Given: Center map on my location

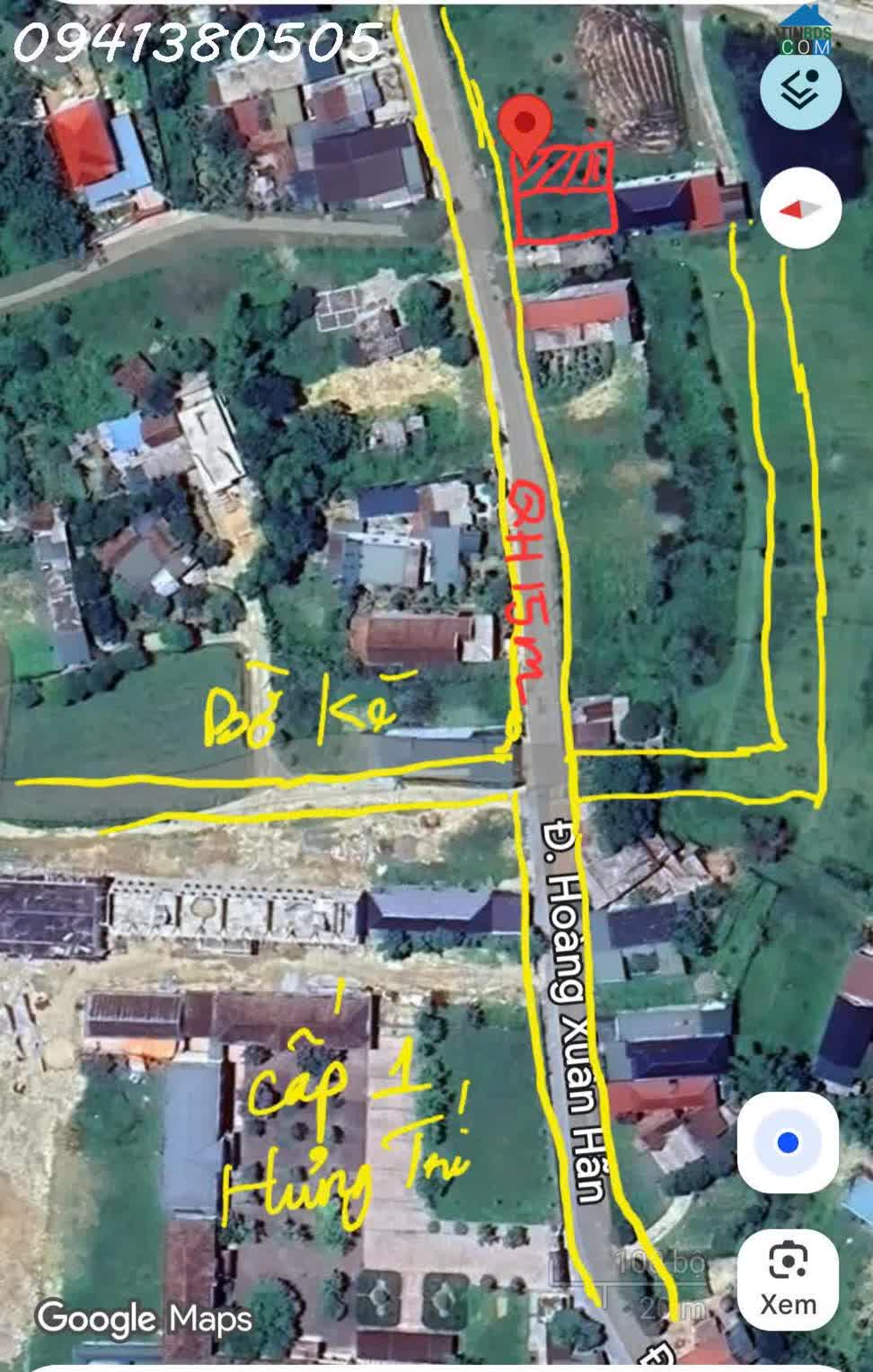Looking at the screenshot, I should [x=788, y=1143].
